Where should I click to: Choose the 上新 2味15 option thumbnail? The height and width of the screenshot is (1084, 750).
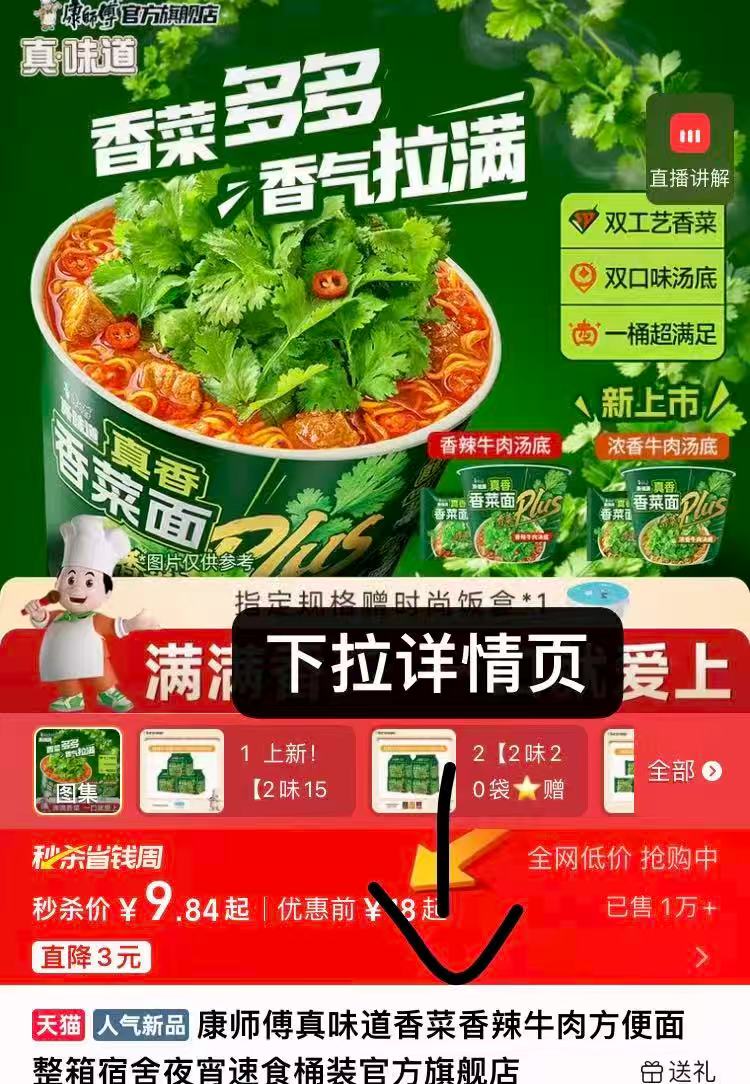coord(246,771)
